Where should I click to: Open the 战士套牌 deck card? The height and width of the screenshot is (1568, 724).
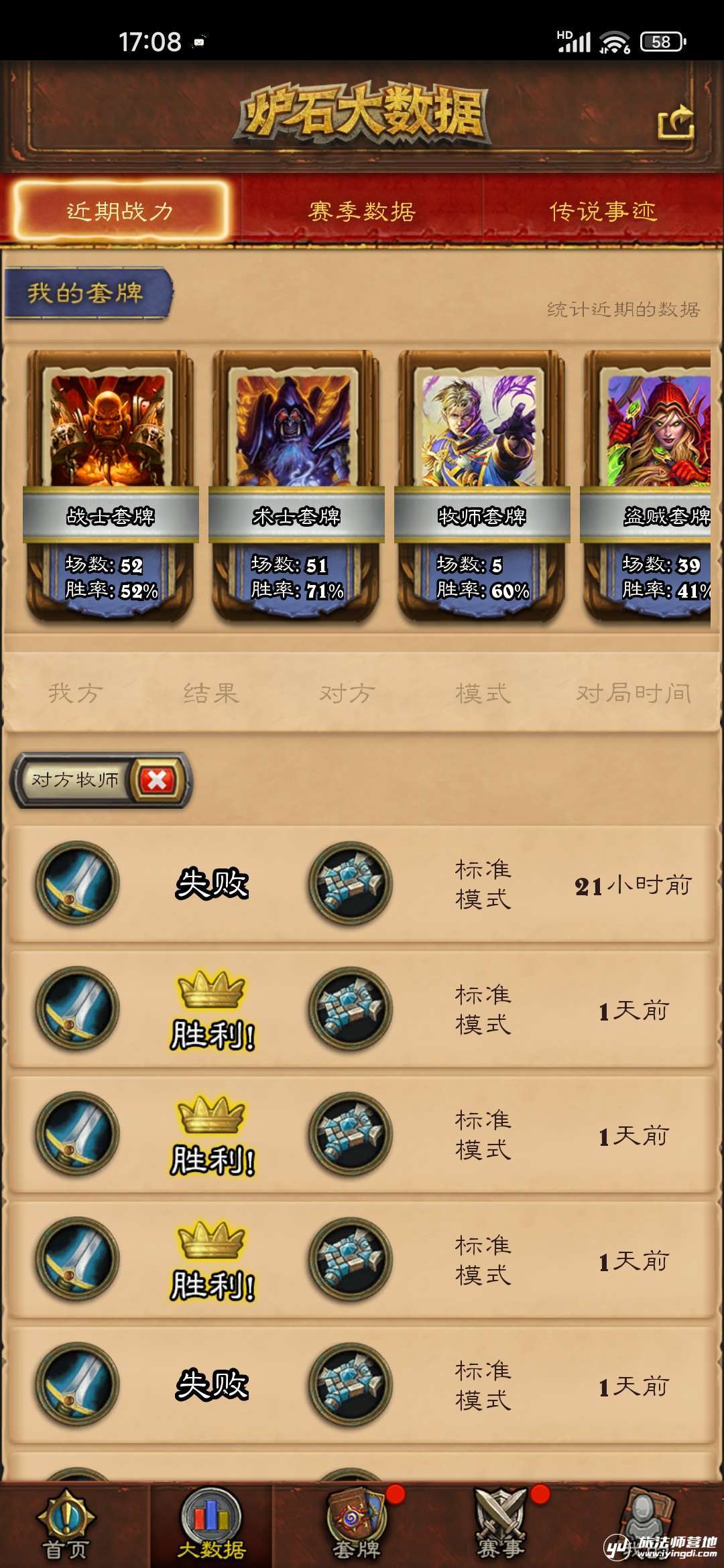[x=111, y=486]
